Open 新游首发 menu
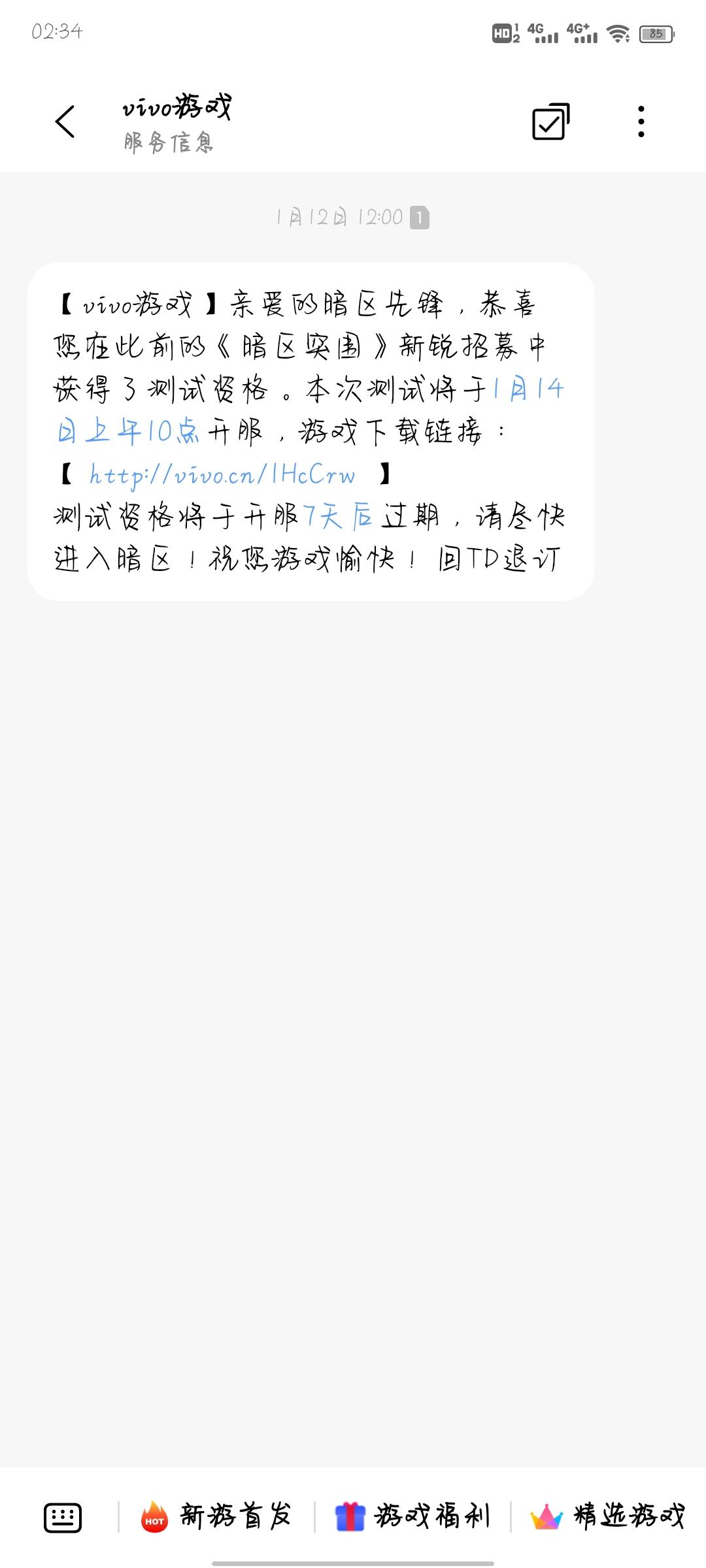The image size is (706, 1568). pyautogui.click(x=217, y=1517)
